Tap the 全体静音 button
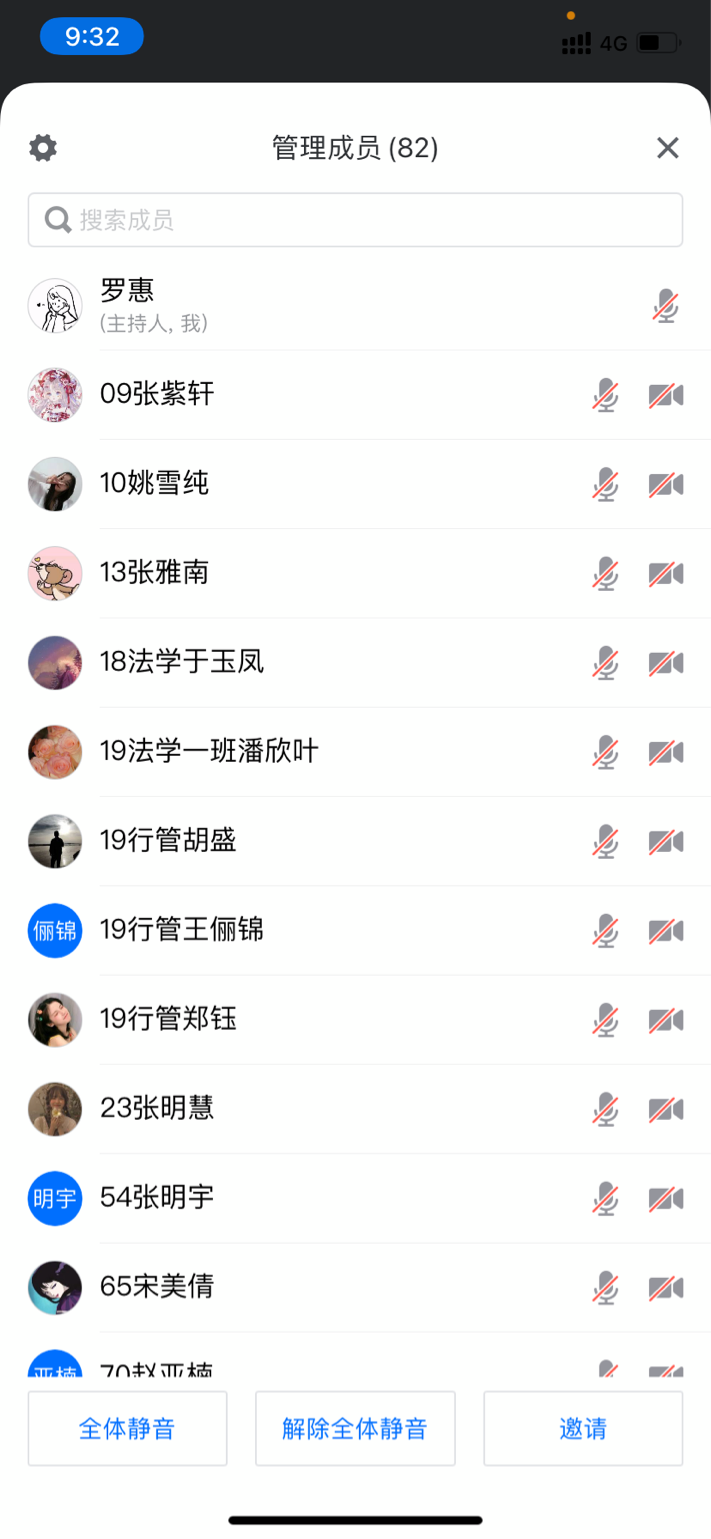Screen dimensions: 711x1539 tap(127, 1428)
